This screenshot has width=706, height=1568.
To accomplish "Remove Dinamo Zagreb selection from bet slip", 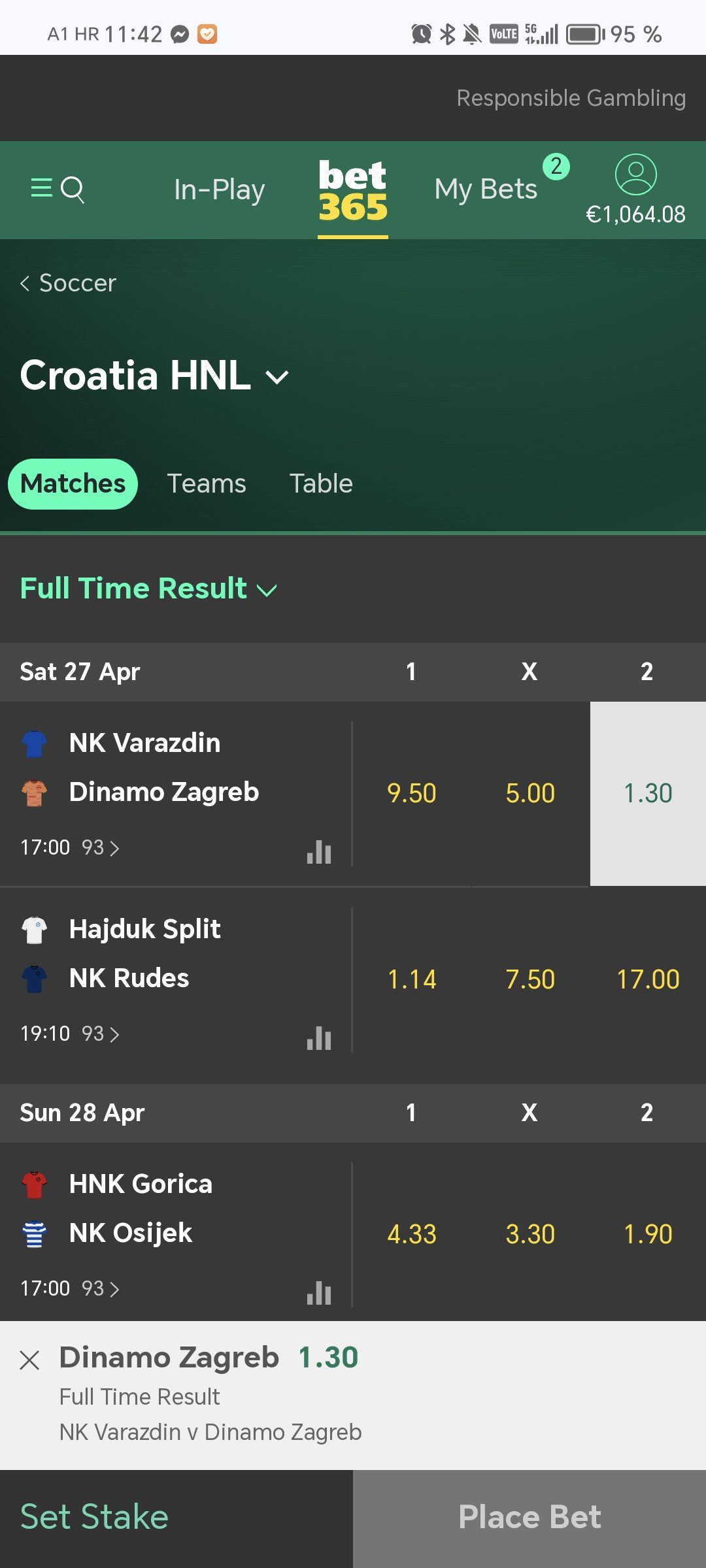I will pos(29,1360).
